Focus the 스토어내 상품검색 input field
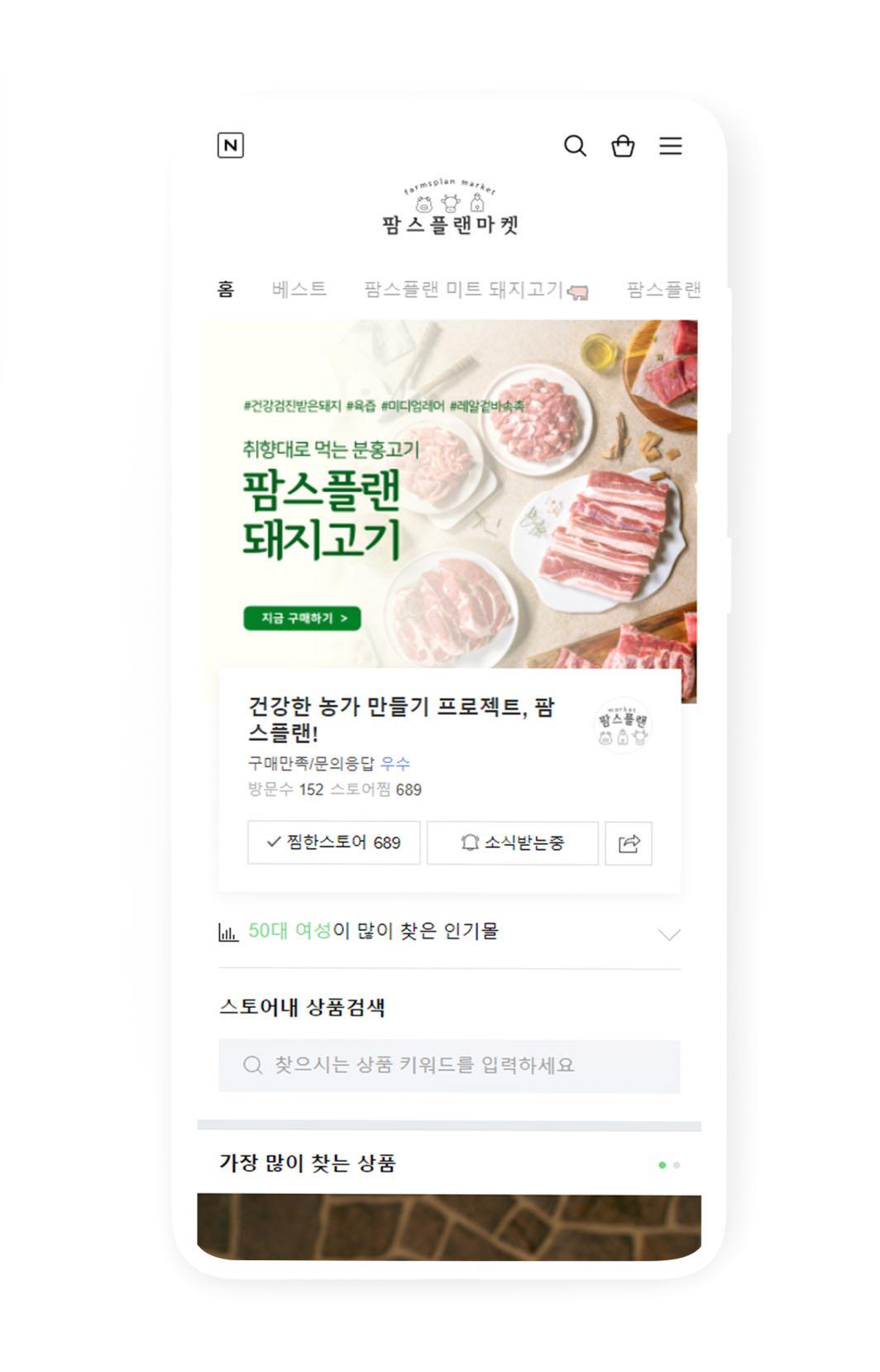Image resolution: width=880 pixels, height=1372 pixels. [x=449, y=1065]
